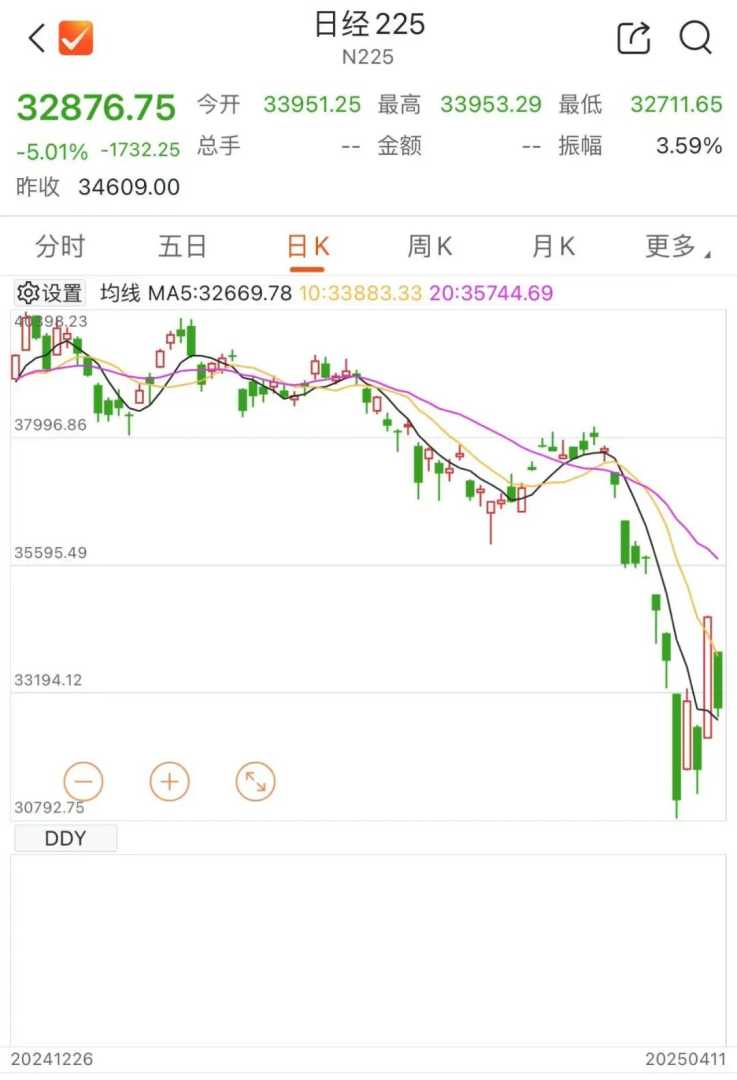Zoom out the K-line chart

83,781
